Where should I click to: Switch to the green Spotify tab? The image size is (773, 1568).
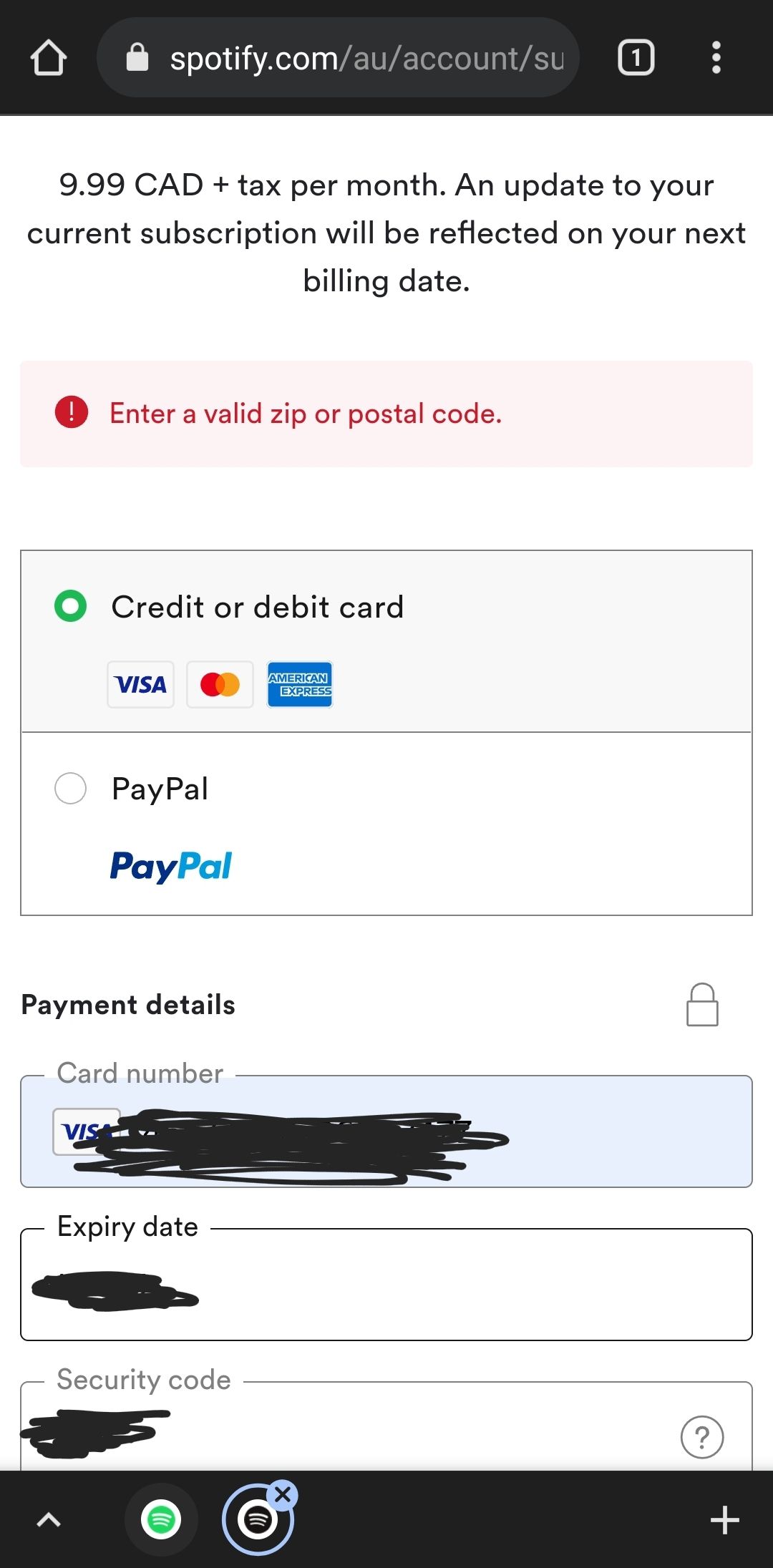click(161, 1520)
